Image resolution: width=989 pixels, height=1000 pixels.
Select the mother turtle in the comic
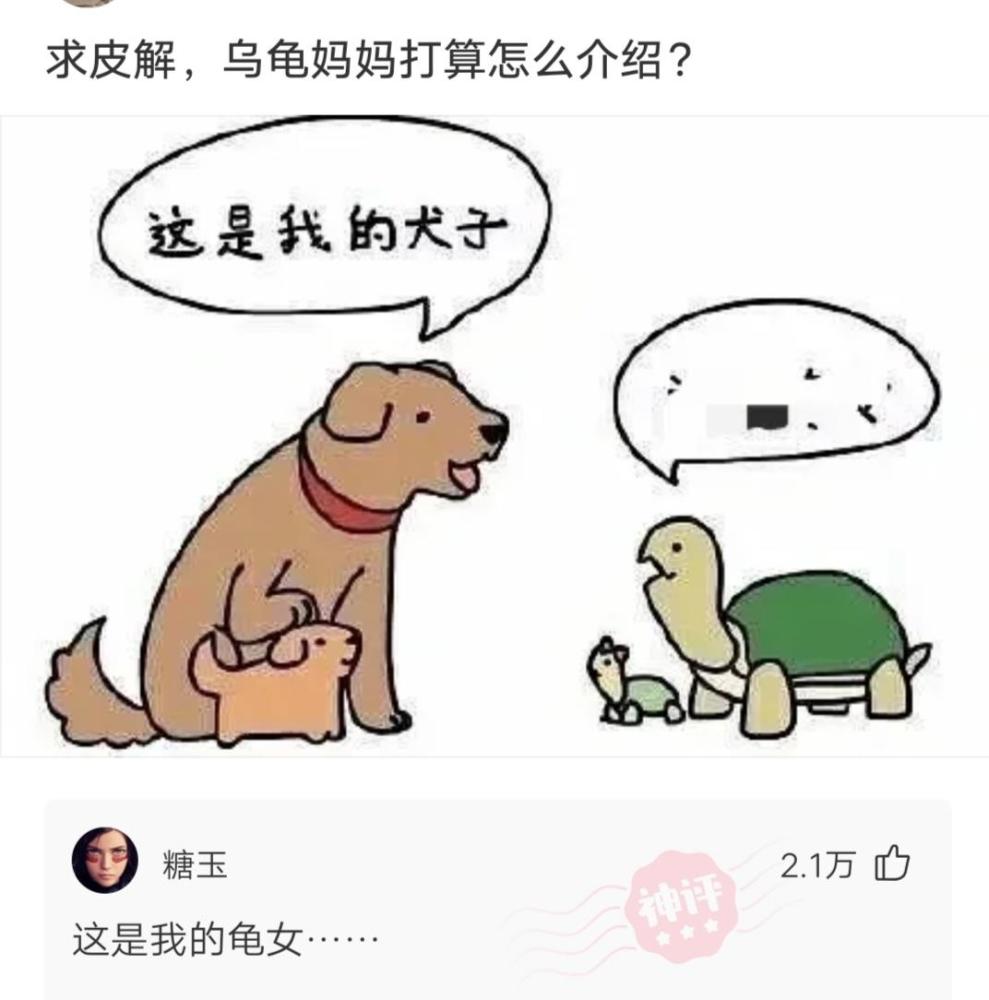[780, 620]
